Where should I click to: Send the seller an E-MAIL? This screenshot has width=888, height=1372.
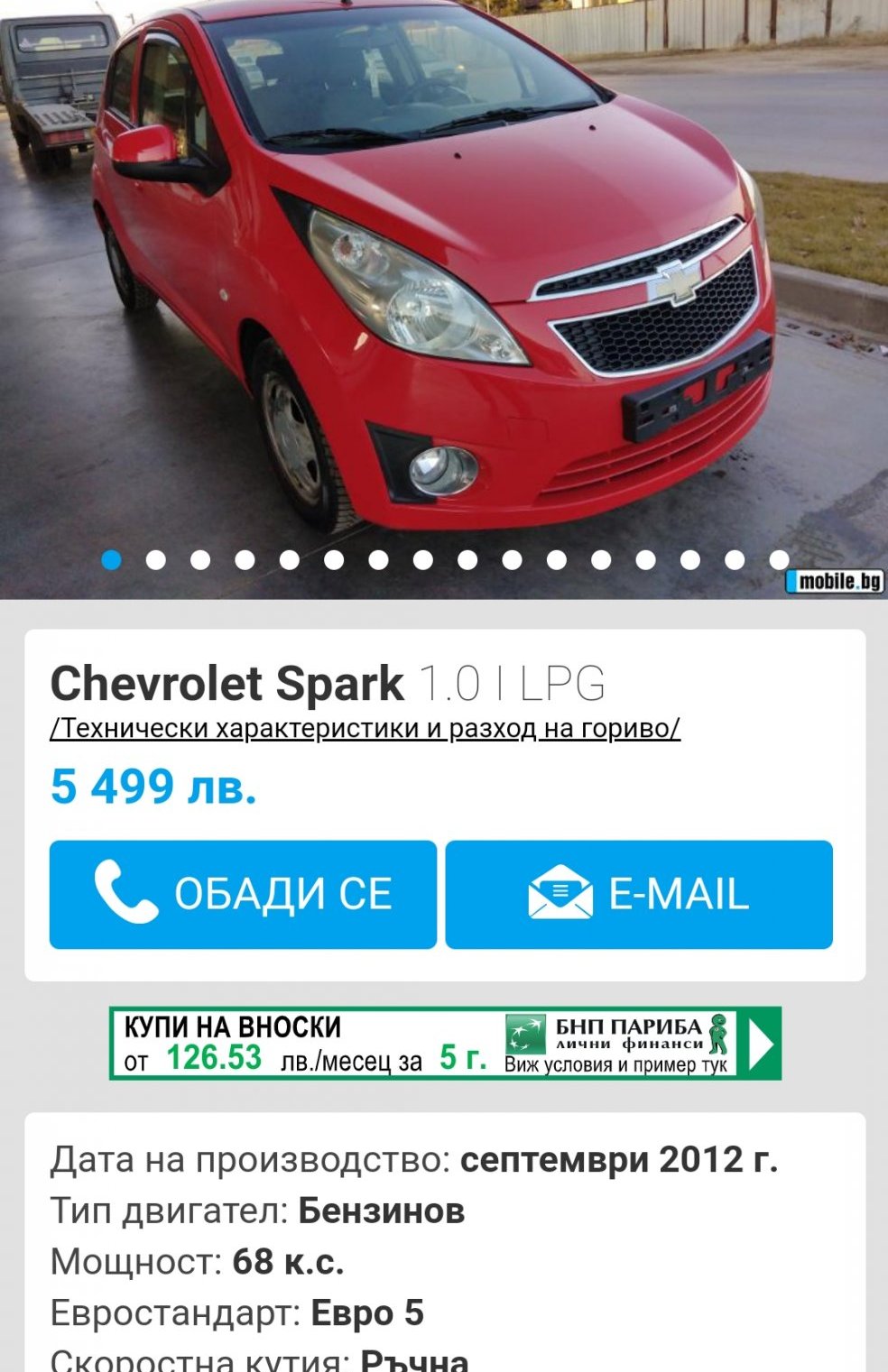pyautogui.click(x=638, y=894)
